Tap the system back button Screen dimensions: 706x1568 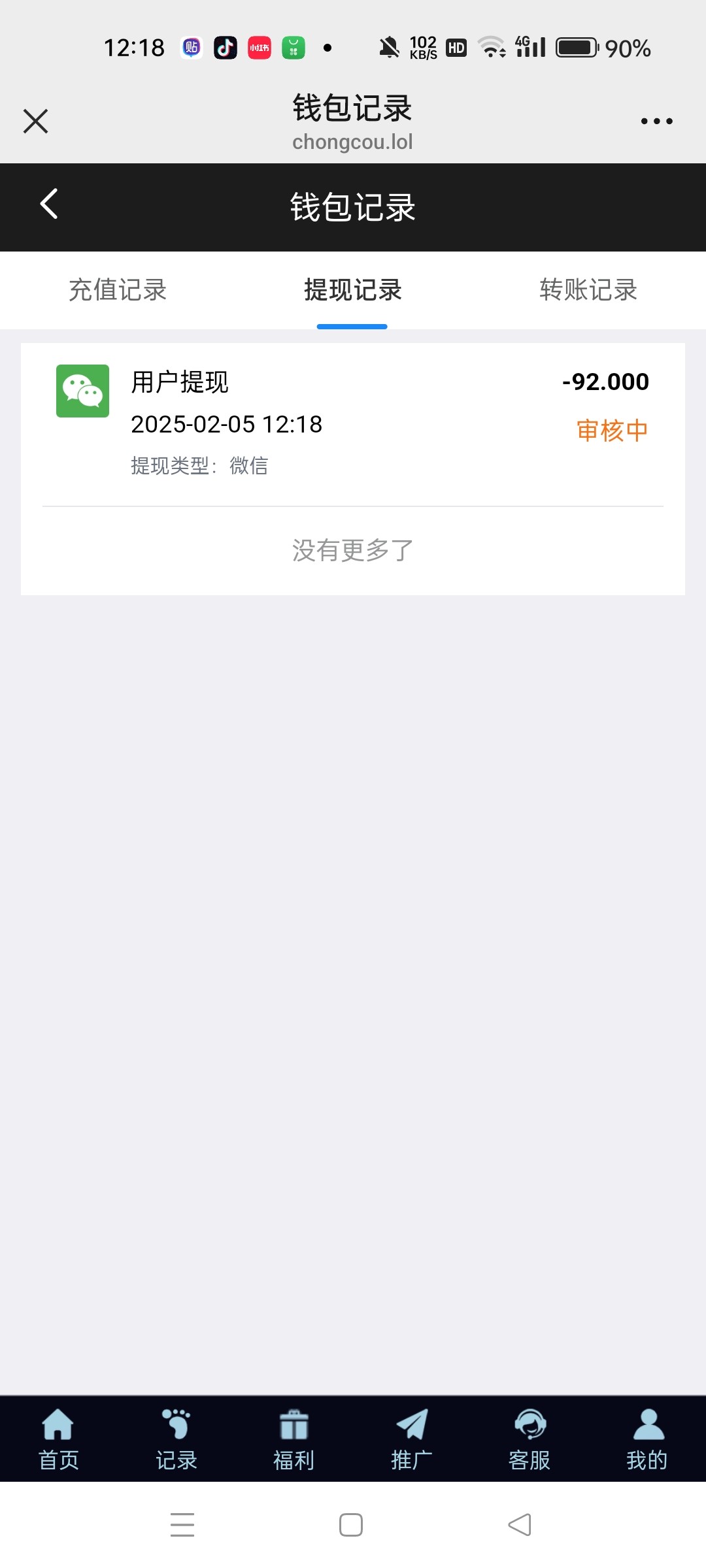(520, 1525)
